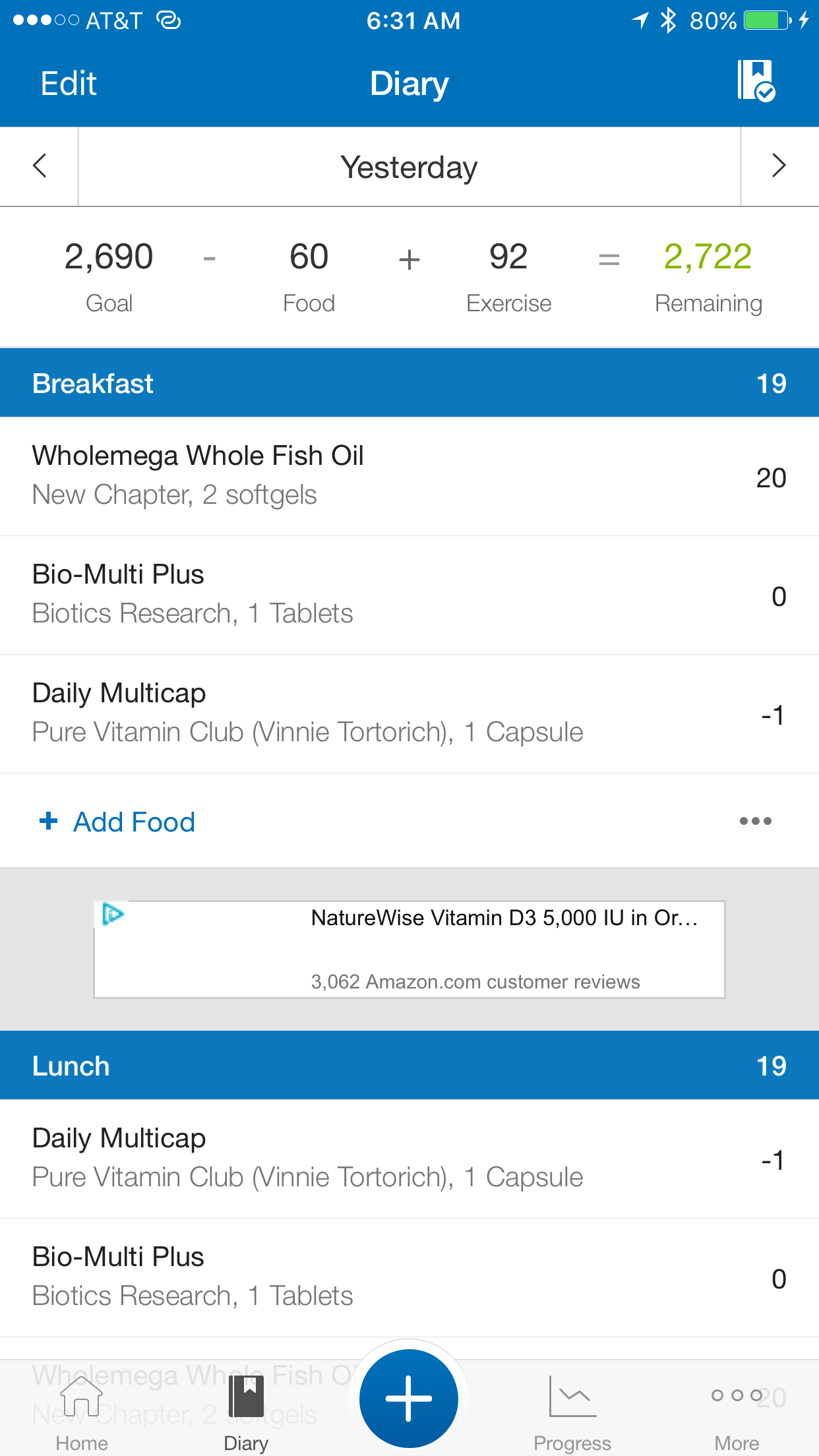This screenshot has width=819, height=1456.
Task: Add Food to Breakfast
Action: (x=117, y=822)
